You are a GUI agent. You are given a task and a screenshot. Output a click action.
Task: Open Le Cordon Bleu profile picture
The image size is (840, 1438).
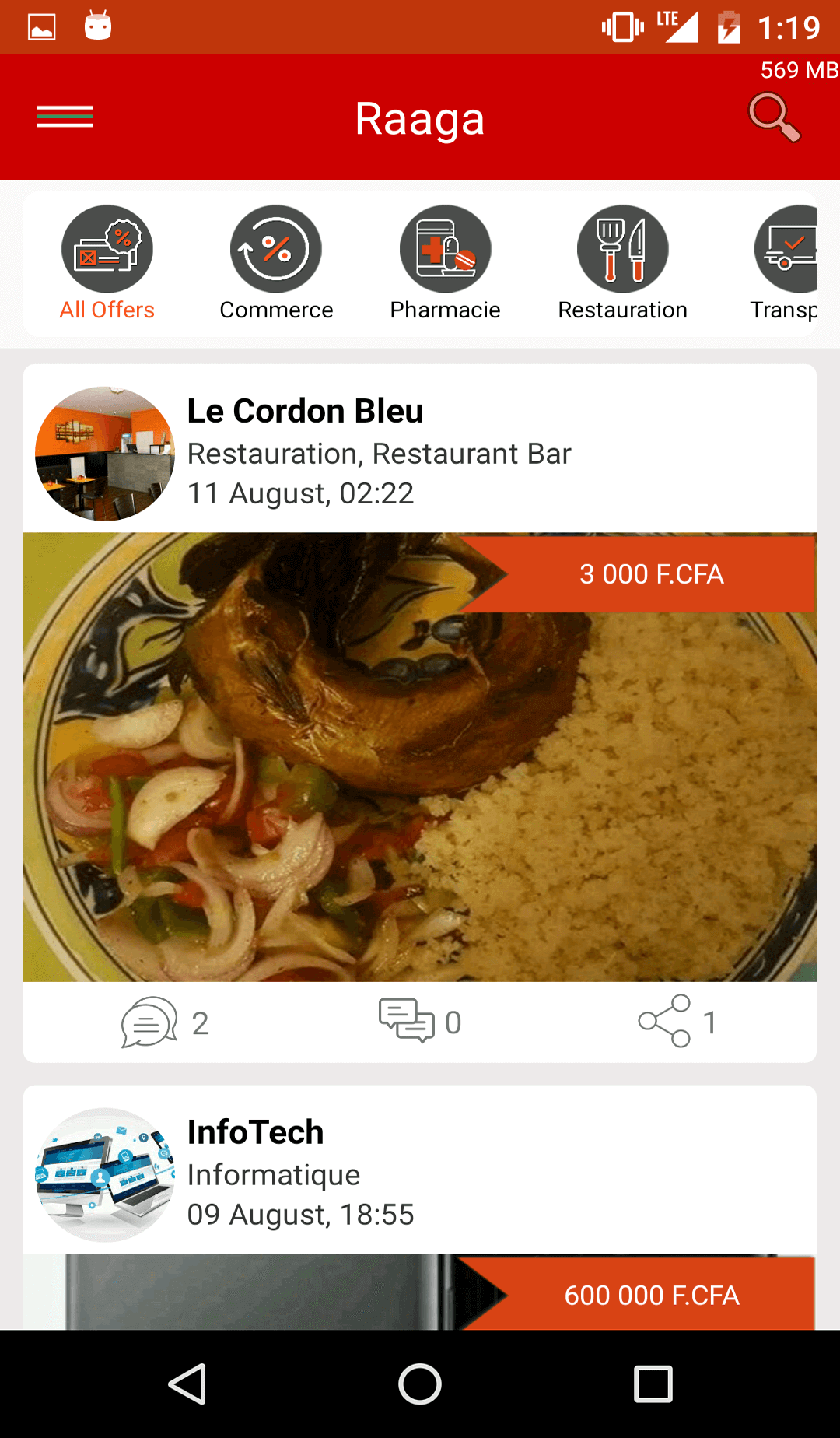click(105, 454)
